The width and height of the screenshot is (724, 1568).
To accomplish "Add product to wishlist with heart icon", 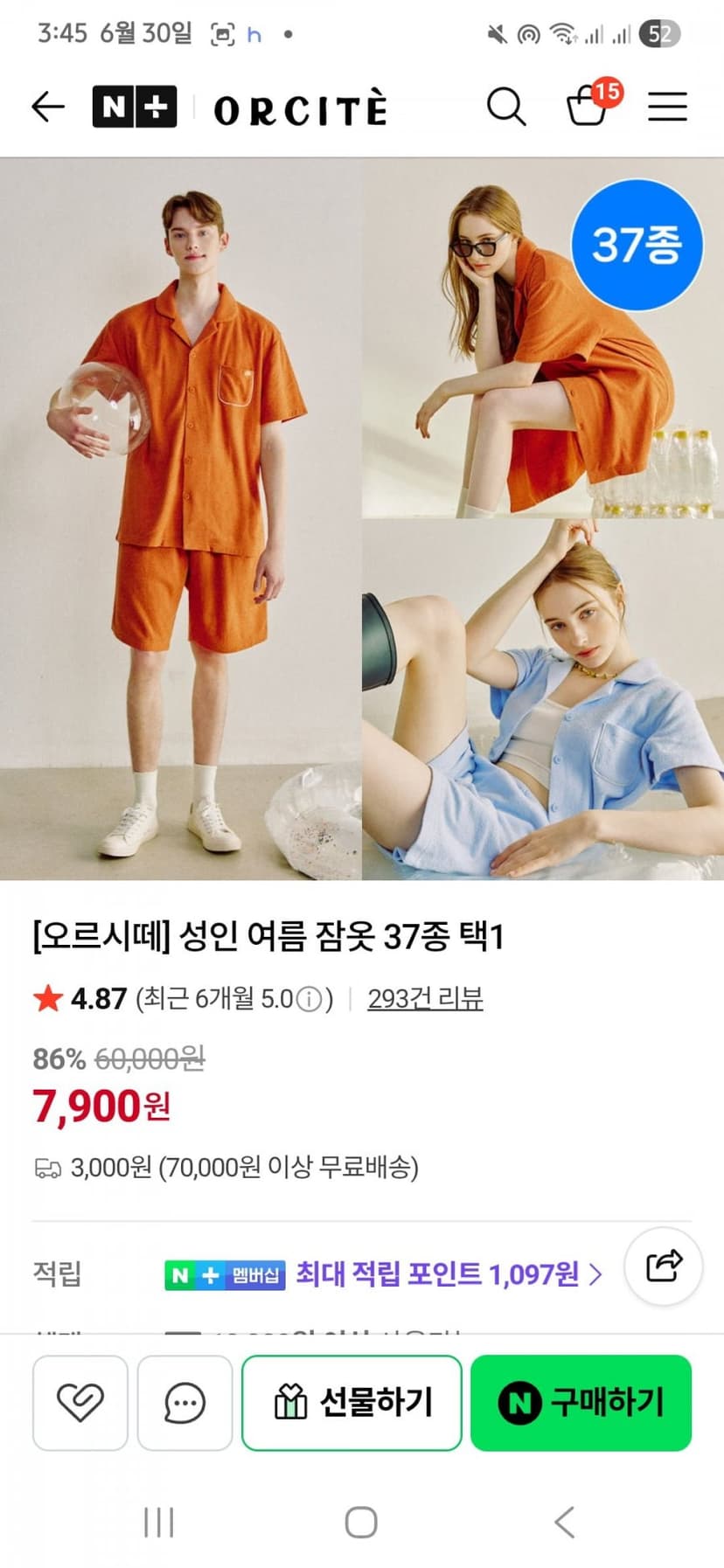I will point(80,1402).
